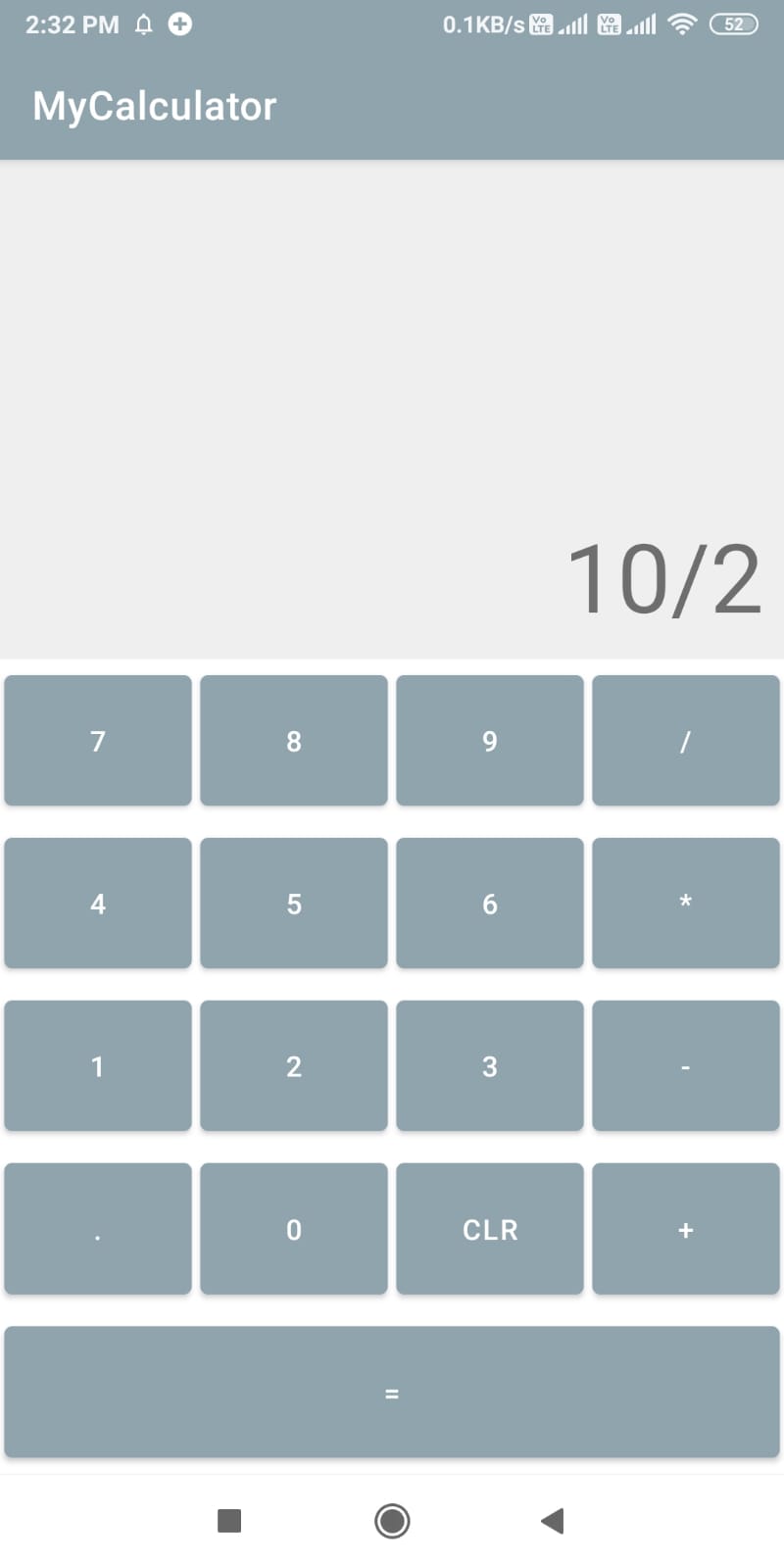Tap the Back triangle navigation button
Image resolution: width=784 pixels, height=1568 pixels.
pos(552,1521)
